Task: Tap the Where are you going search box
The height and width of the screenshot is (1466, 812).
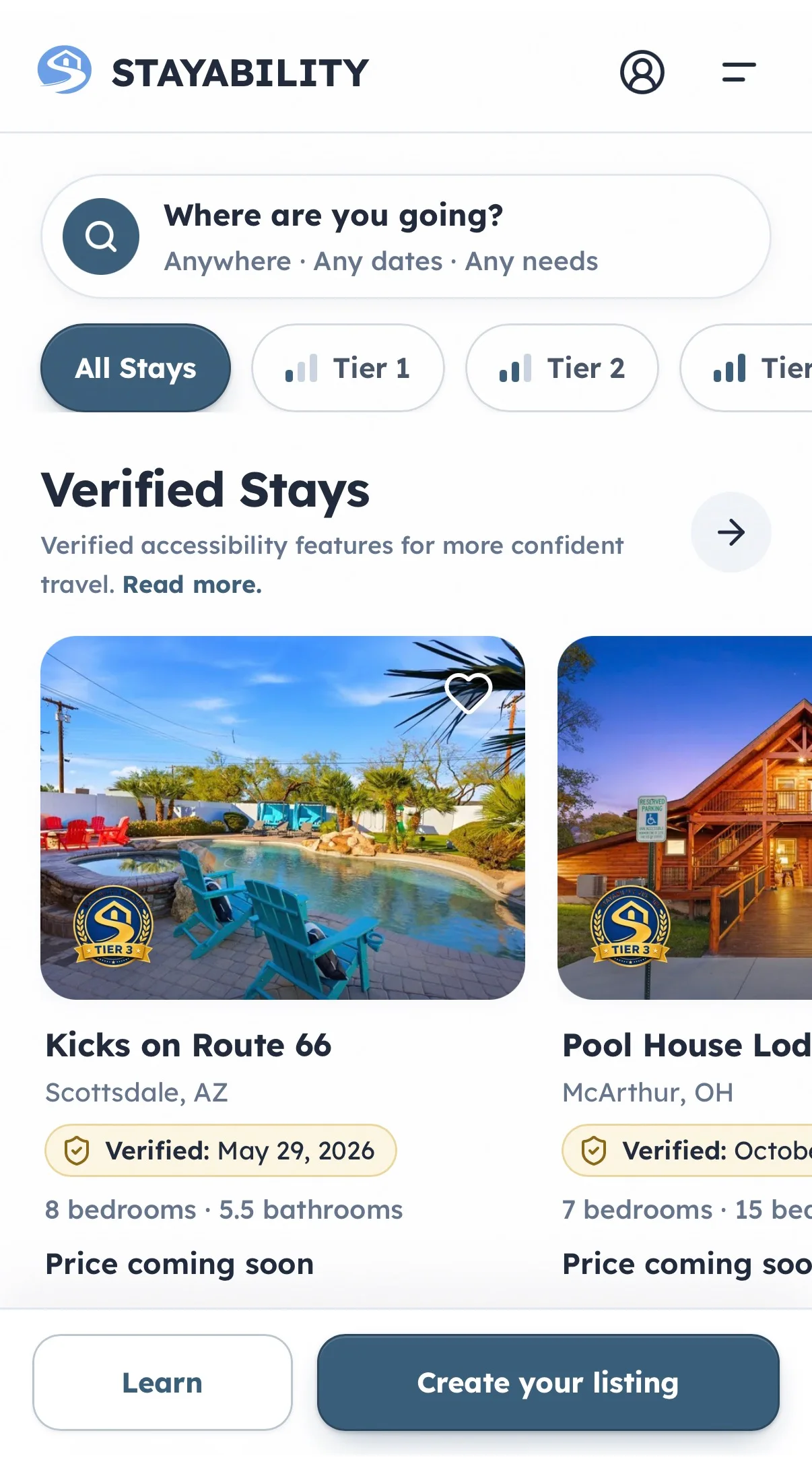Action: point(406,236)
